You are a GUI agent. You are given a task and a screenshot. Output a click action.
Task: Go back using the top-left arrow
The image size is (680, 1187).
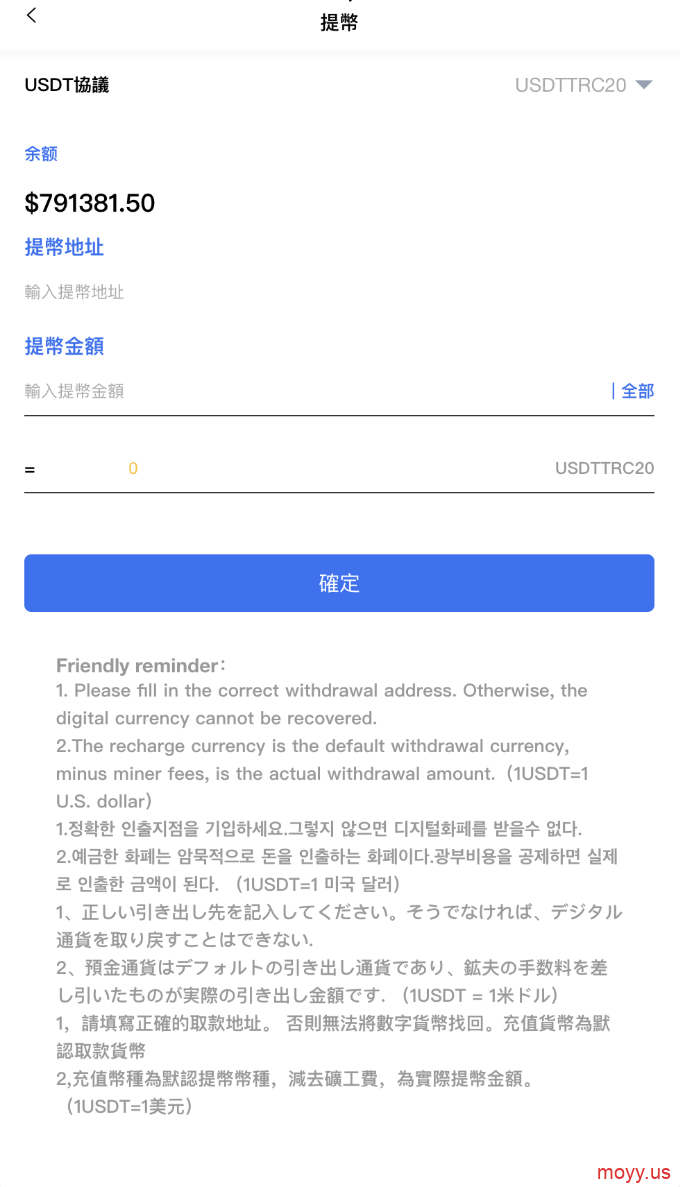pos(32,15)
